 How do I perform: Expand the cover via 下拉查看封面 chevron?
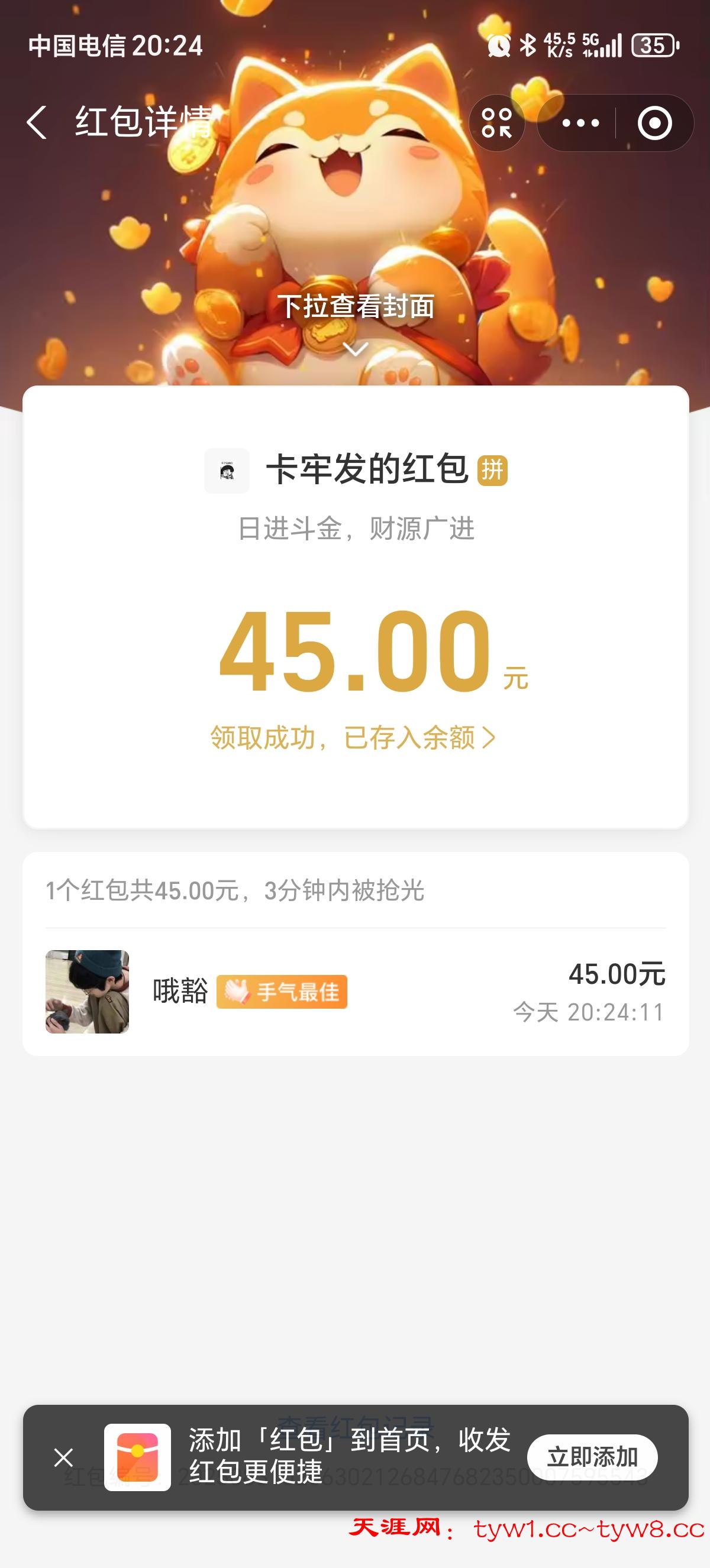[x=356, y=349]
